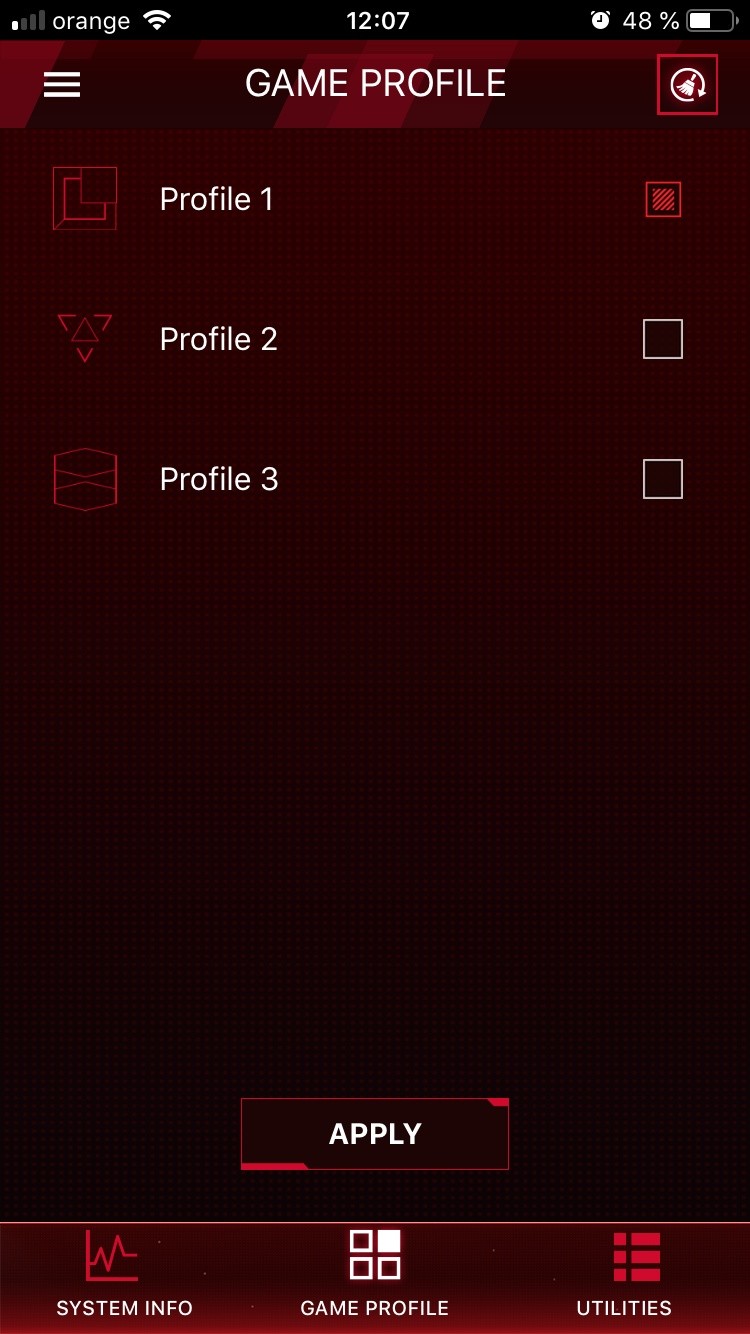Open the Profile 2 row
The height and width of the screenshot is (1334, 750).
375,339
